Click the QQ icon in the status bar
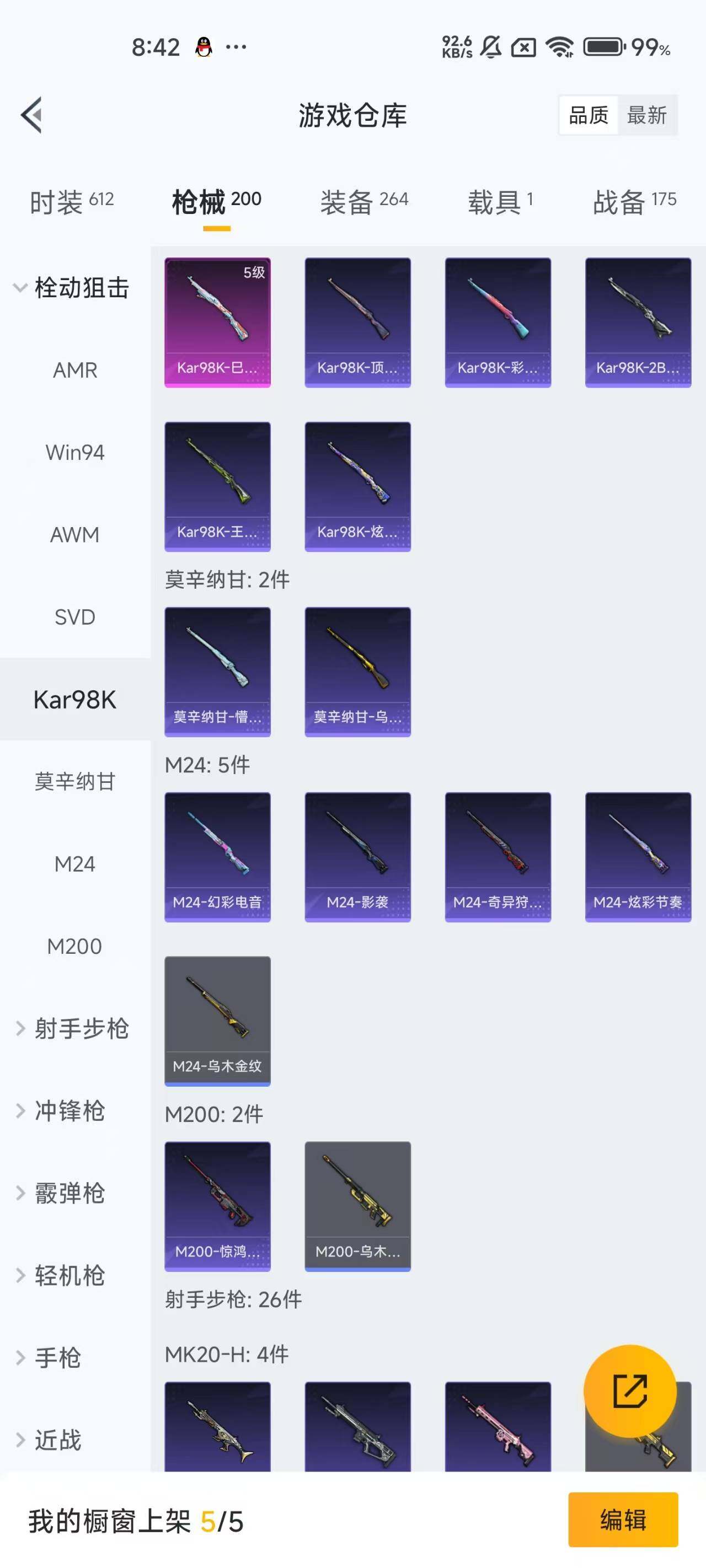This screenshot has height=1568, width=706. coord(204,46)
